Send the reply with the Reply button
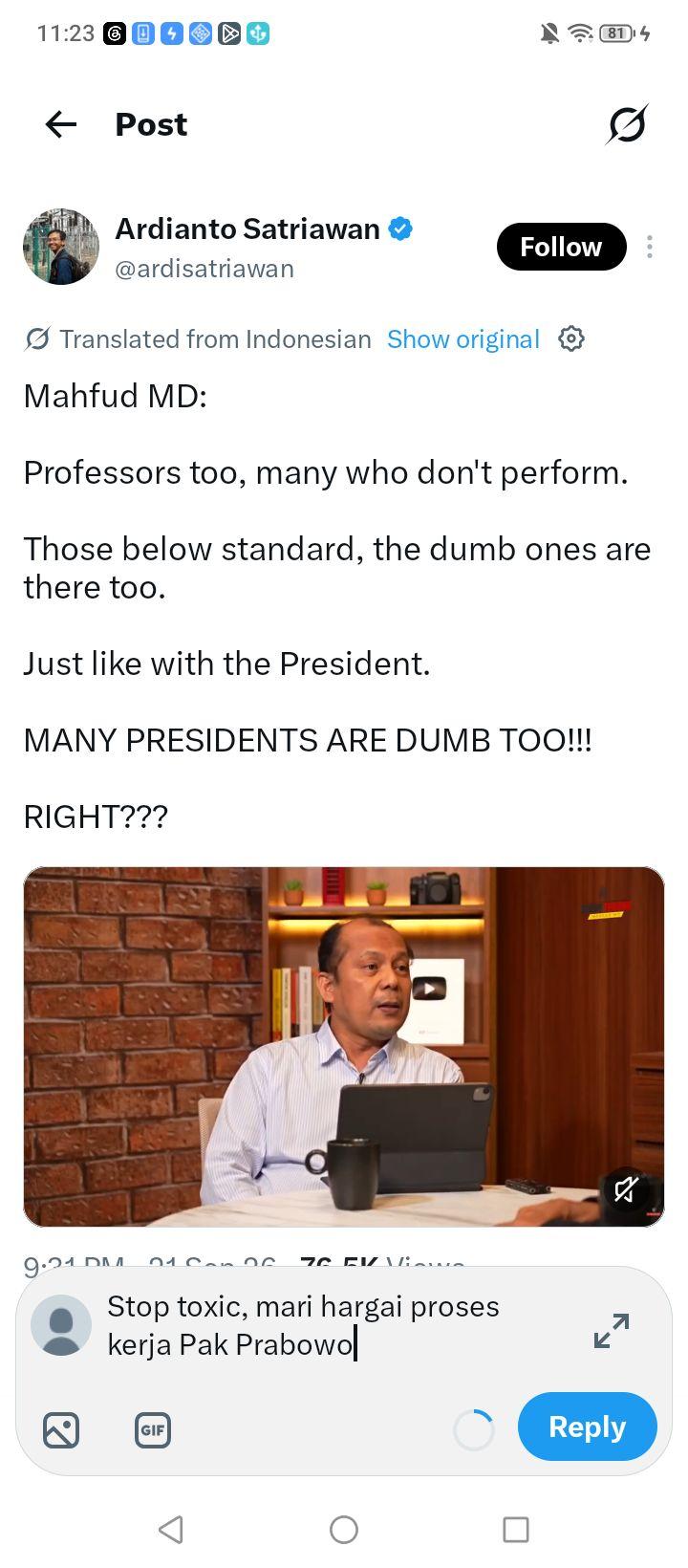688x1568 pixels. tap(588, 1426)
